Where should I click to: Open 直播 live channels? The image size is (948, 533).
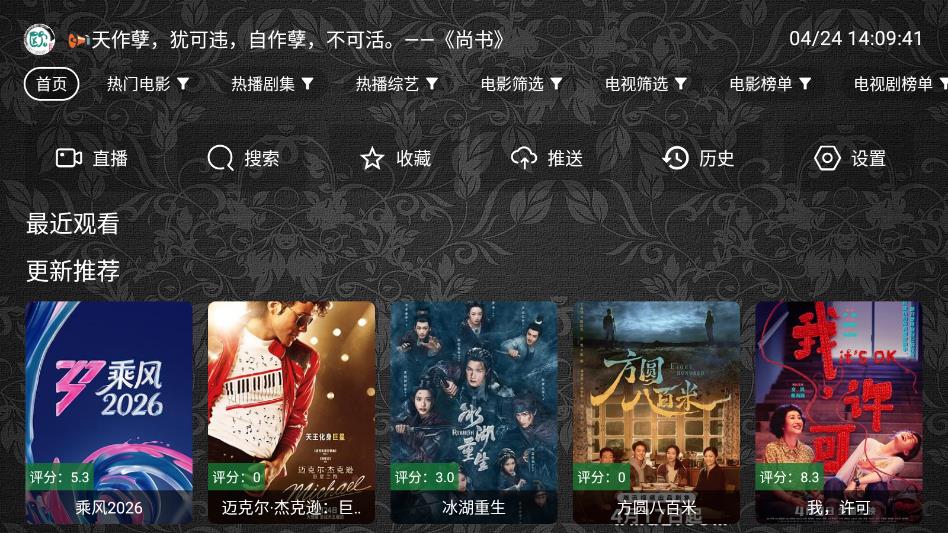pyautogui.click(x=92, y=158)
